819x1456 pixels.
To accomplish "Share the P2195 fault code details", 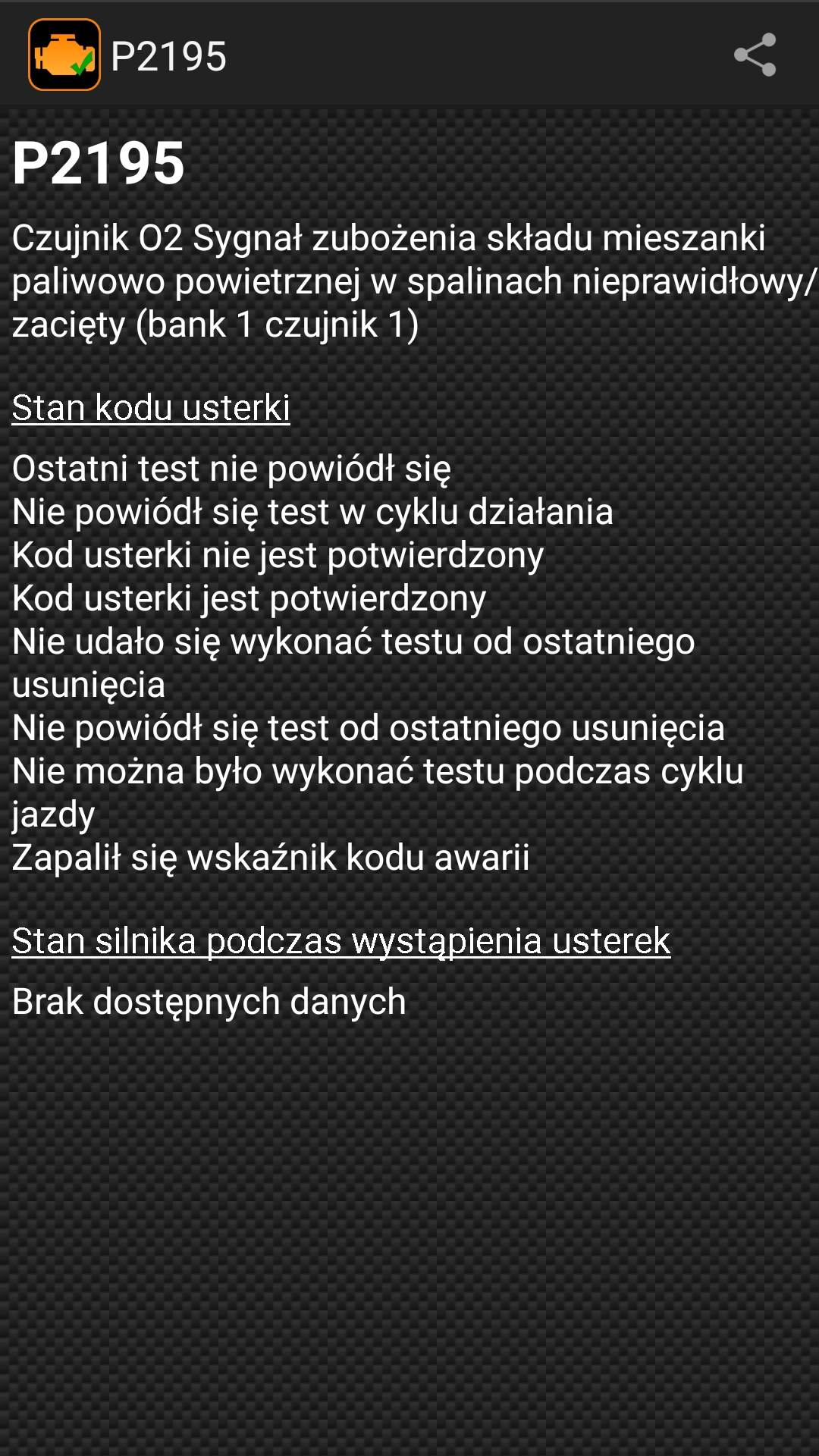I will point(755,55).
